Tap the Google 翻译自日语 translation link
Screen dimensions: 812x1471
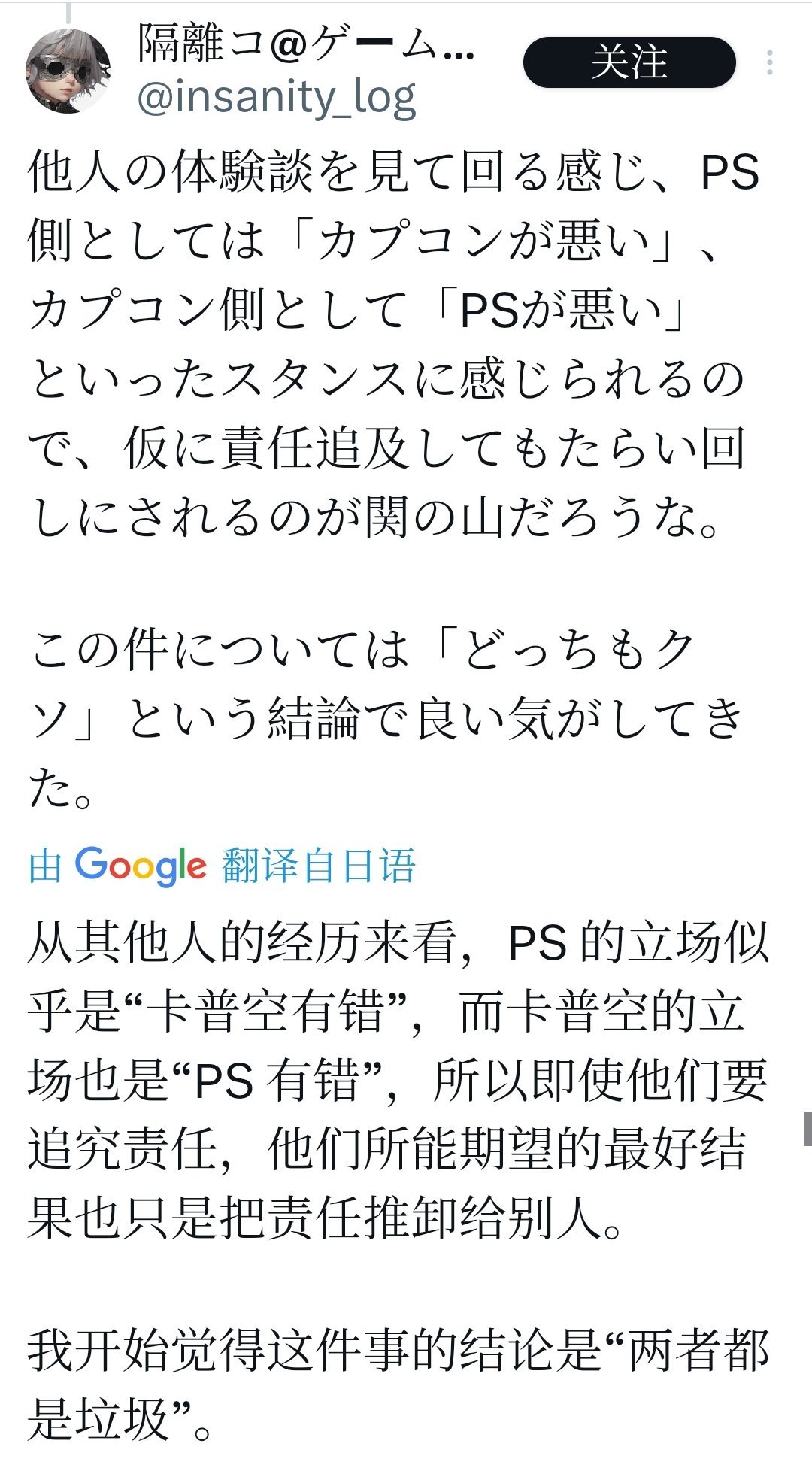pos(223,866)
